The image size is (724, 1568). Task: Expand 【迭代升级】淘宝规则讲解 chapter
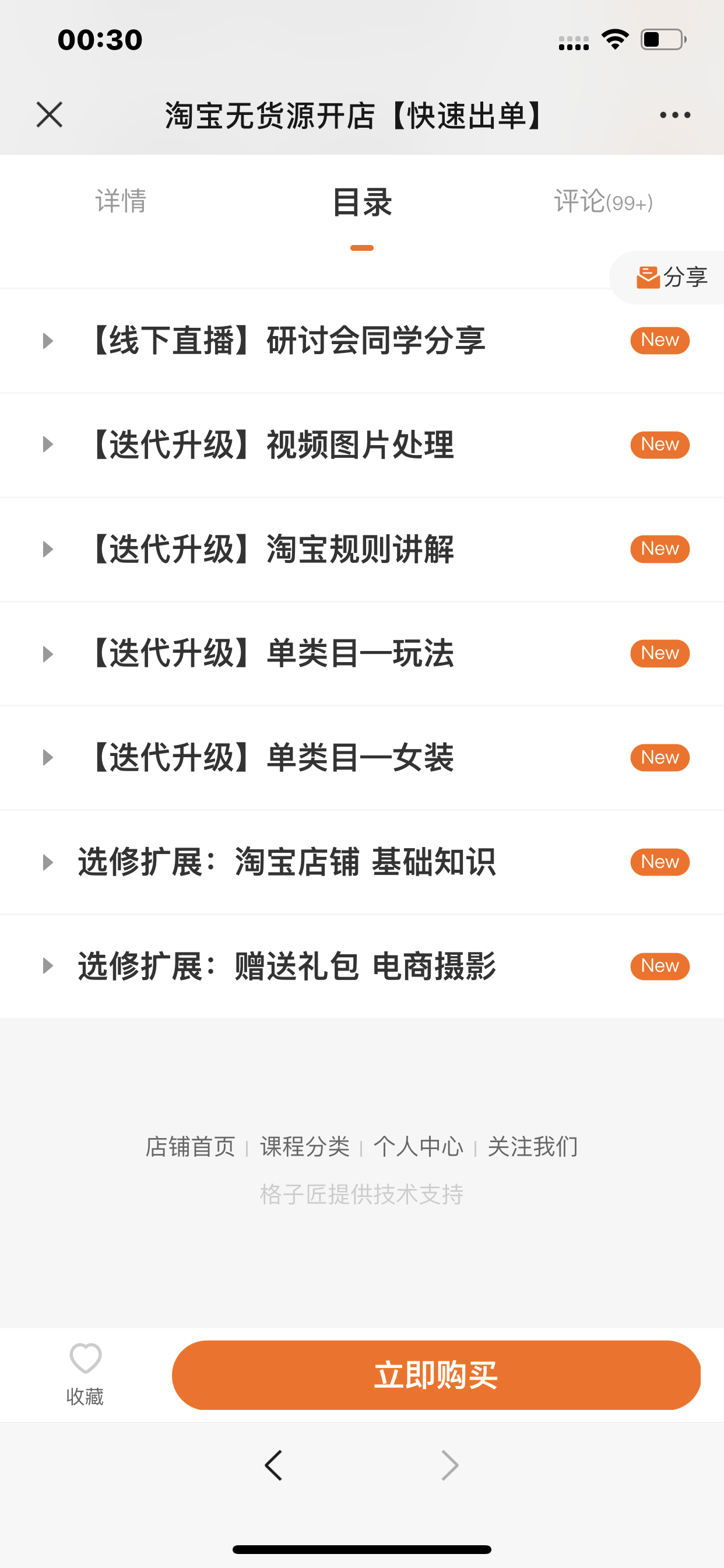coord(362,549)
